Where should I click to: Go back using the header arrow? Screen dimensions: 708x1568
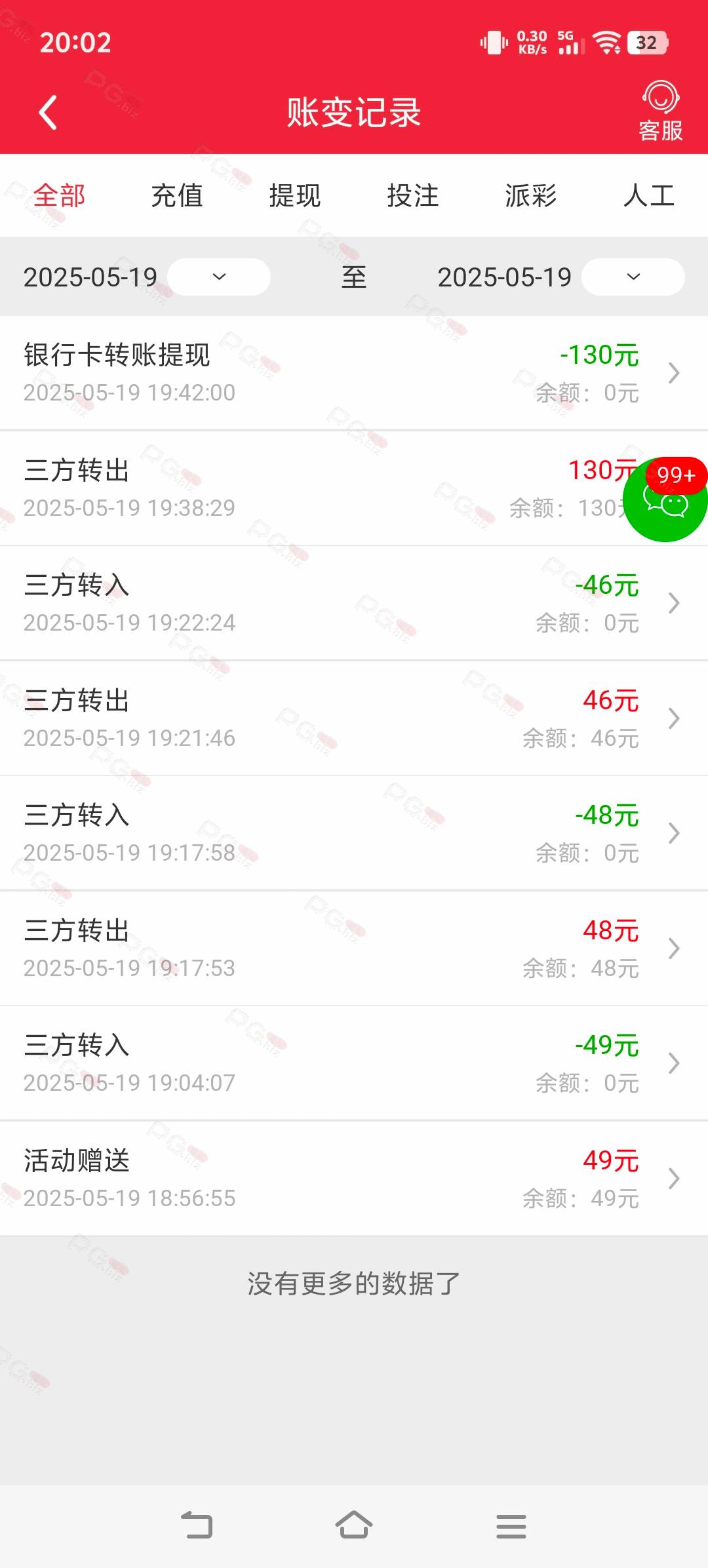(x=48, y=112)
